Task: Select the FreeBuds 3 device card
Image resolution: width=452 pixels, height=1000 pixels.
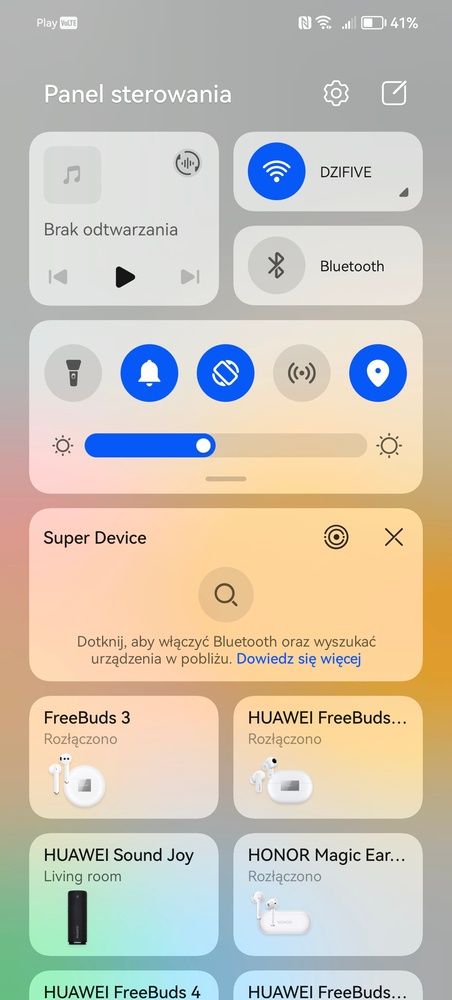Action: coord(124,757)
